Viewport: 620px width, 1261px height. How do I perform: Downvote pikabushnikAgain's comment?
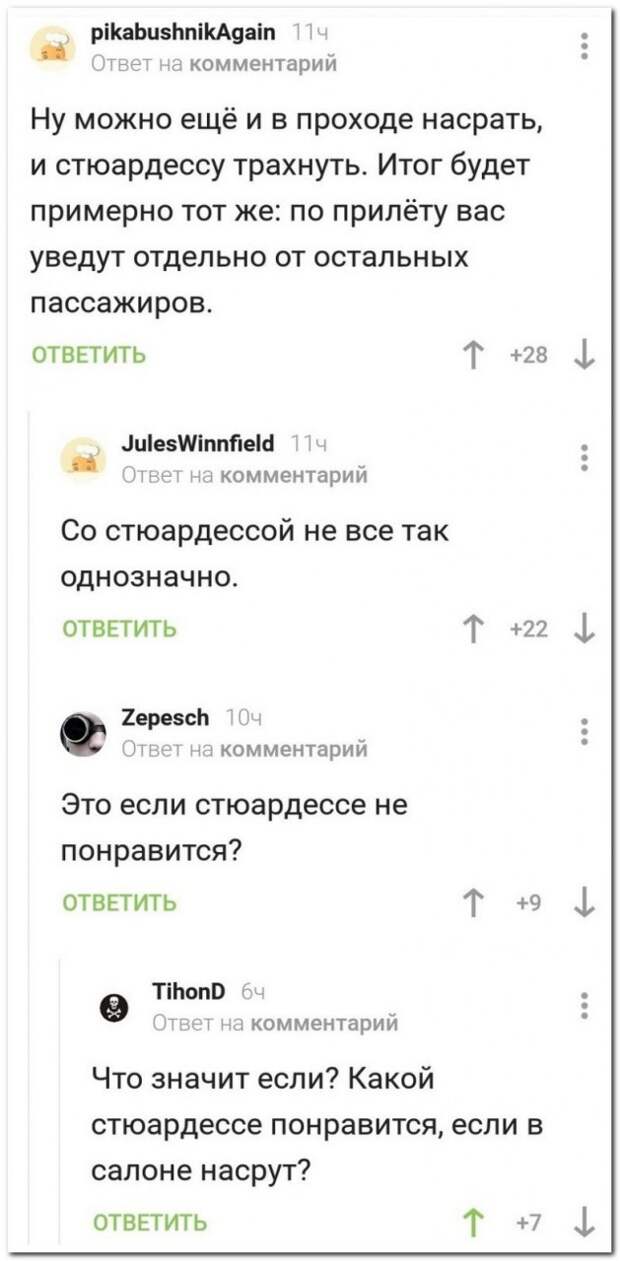coord(584,355)
